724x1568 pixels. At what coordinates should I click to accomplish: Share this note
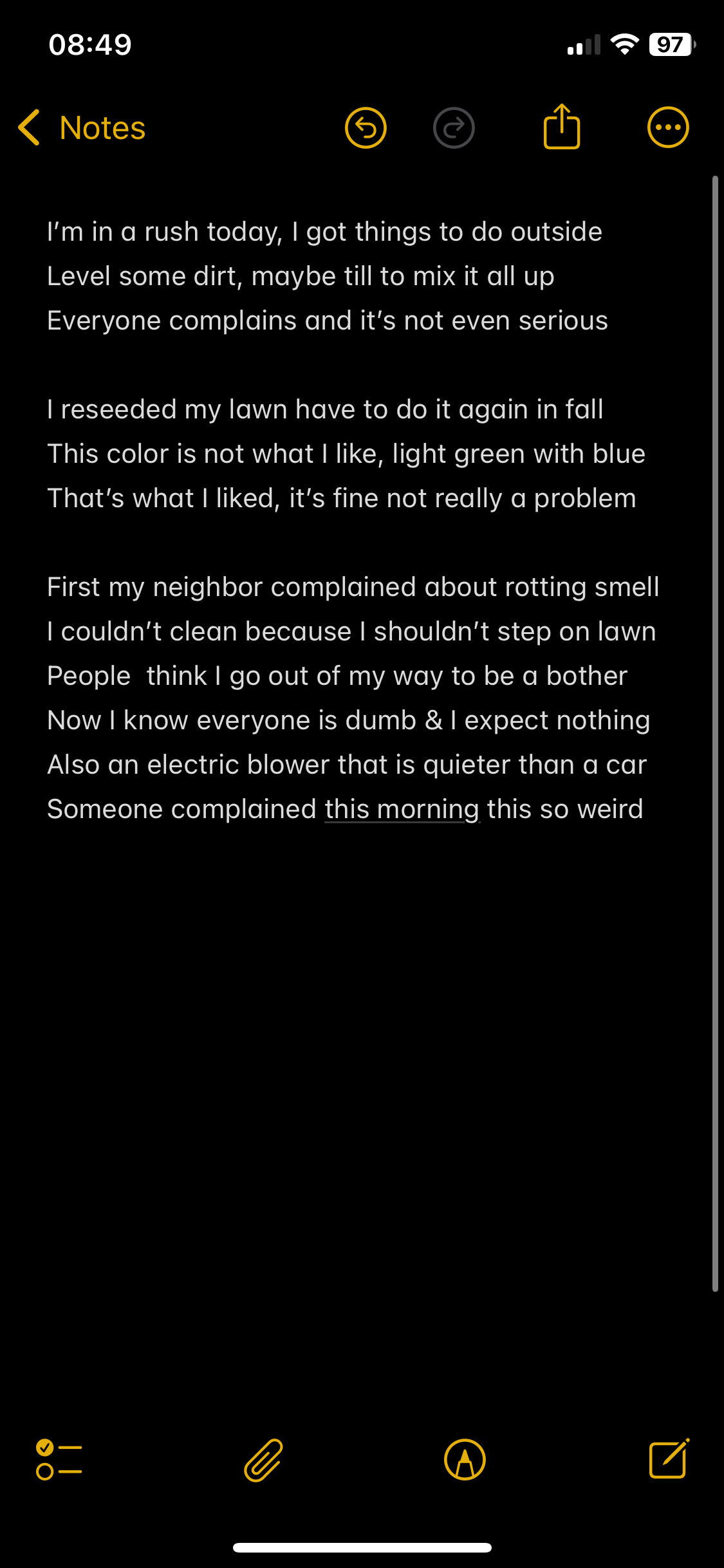[x=562, y=127]
